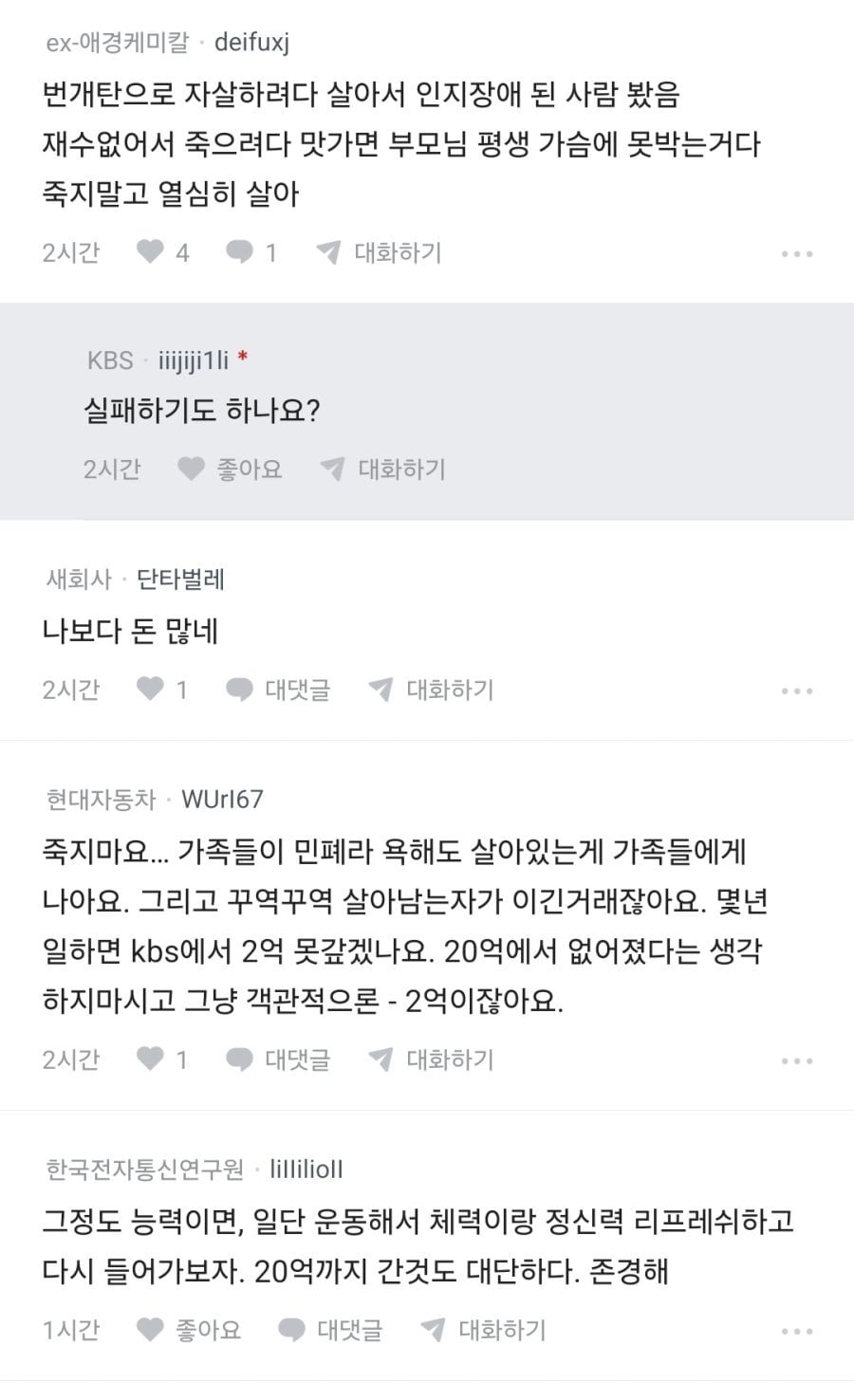This screenshot has height=1400, width=854.
Task: Like WUrI67's comment
Action: point(162,1059)
